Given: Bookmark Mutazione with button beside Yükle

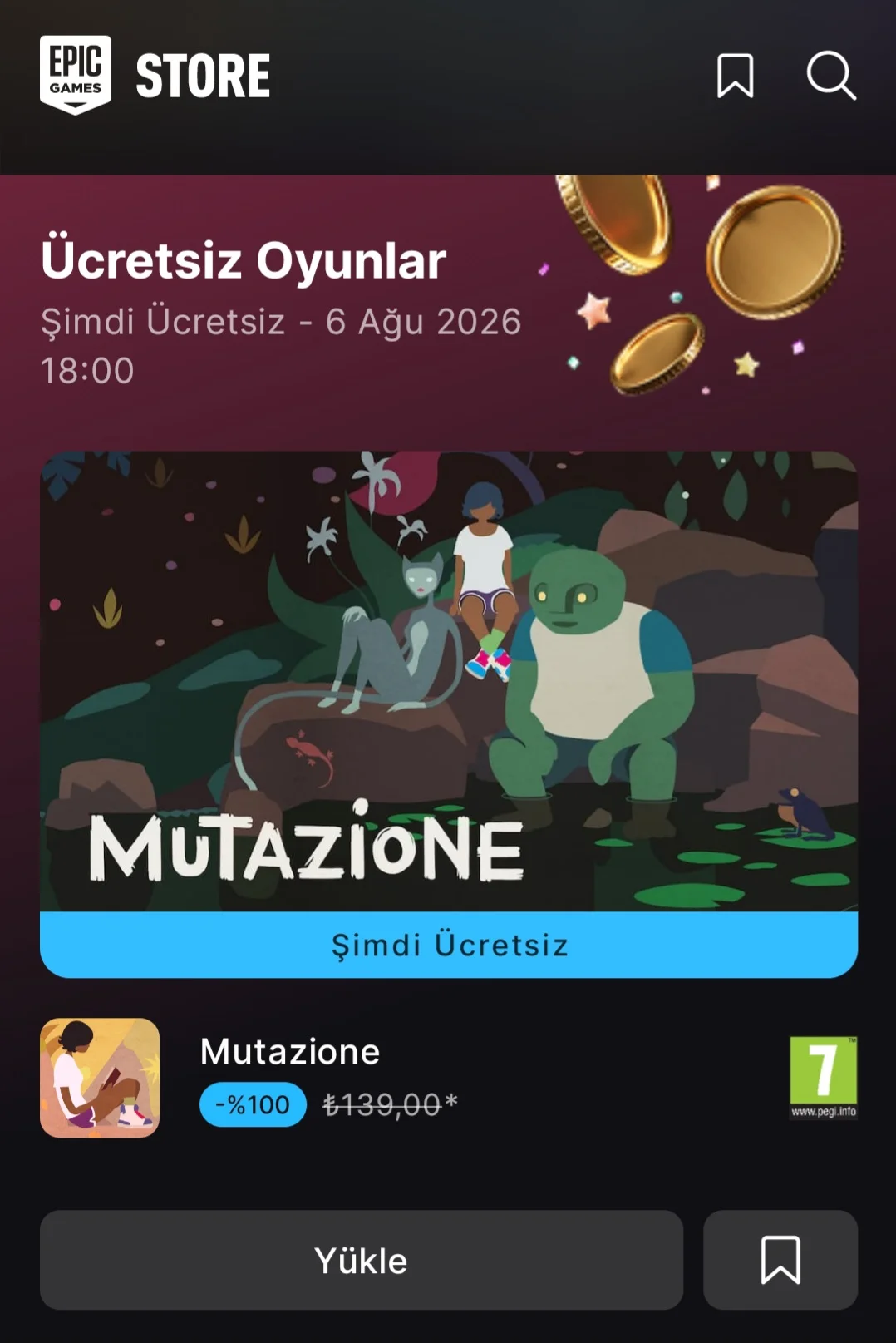Looking at the screenshot, I should pos(780,1260).
